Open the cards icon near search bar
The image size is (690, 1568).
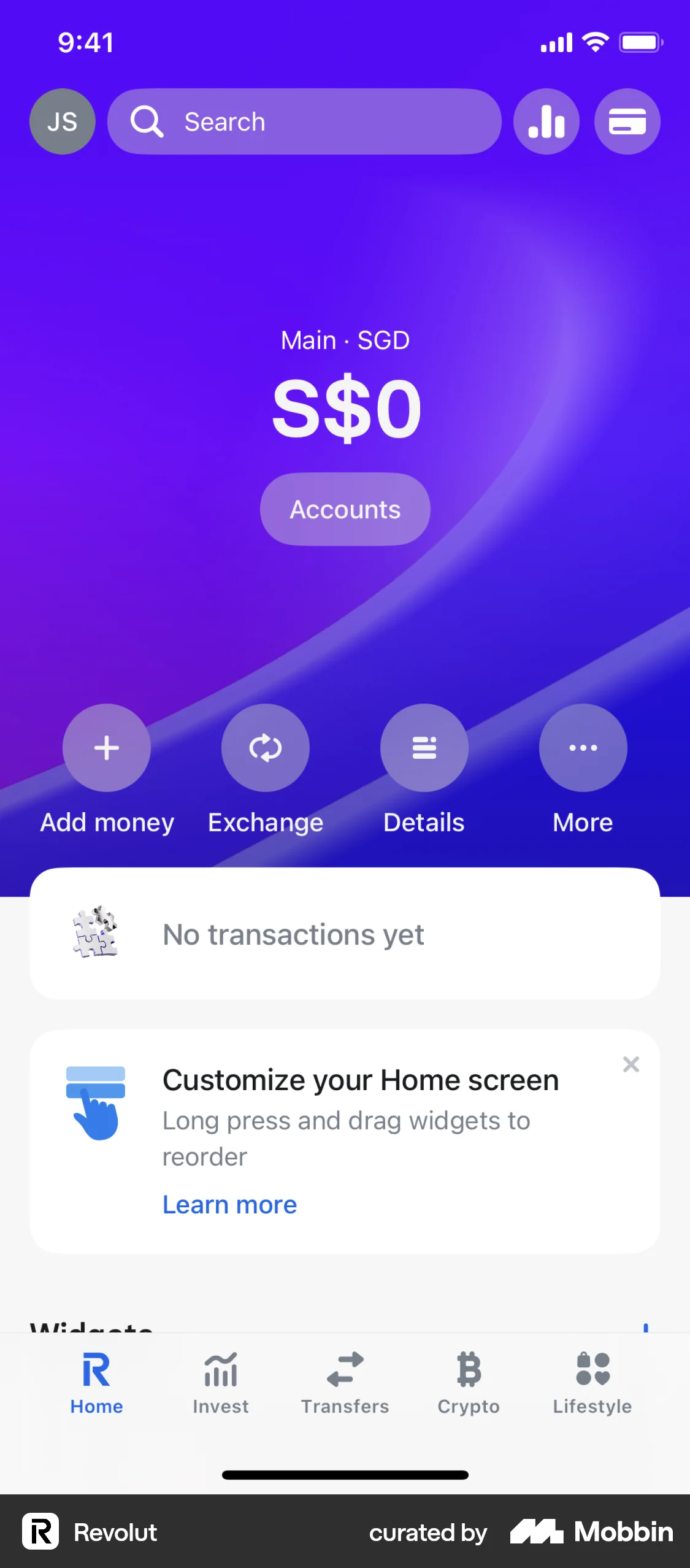pyautogui.click(x=627, y=121)
